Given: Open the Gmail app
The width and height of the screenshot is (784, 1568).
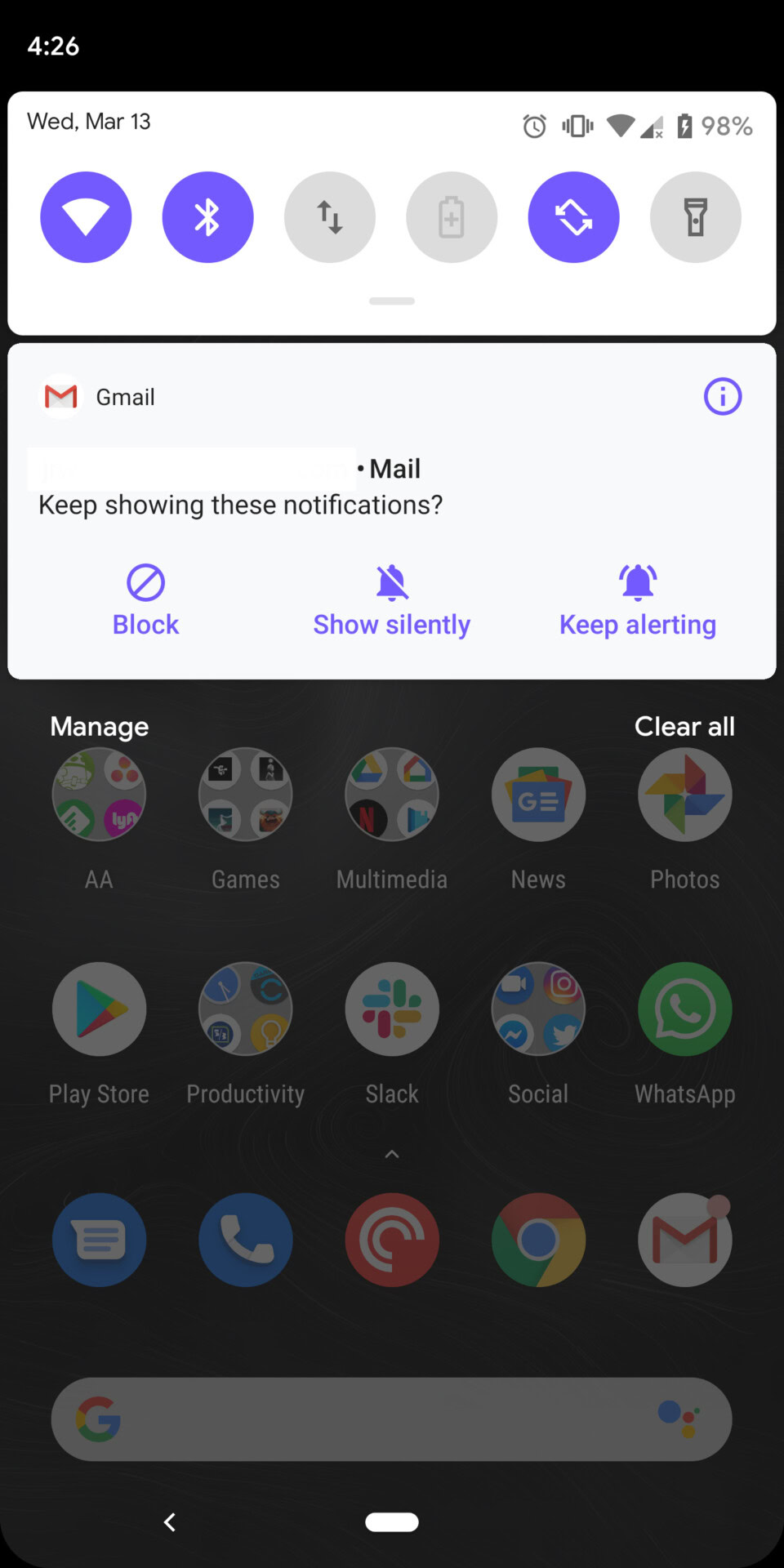Looking at the screenshot, I should 684,1239.
